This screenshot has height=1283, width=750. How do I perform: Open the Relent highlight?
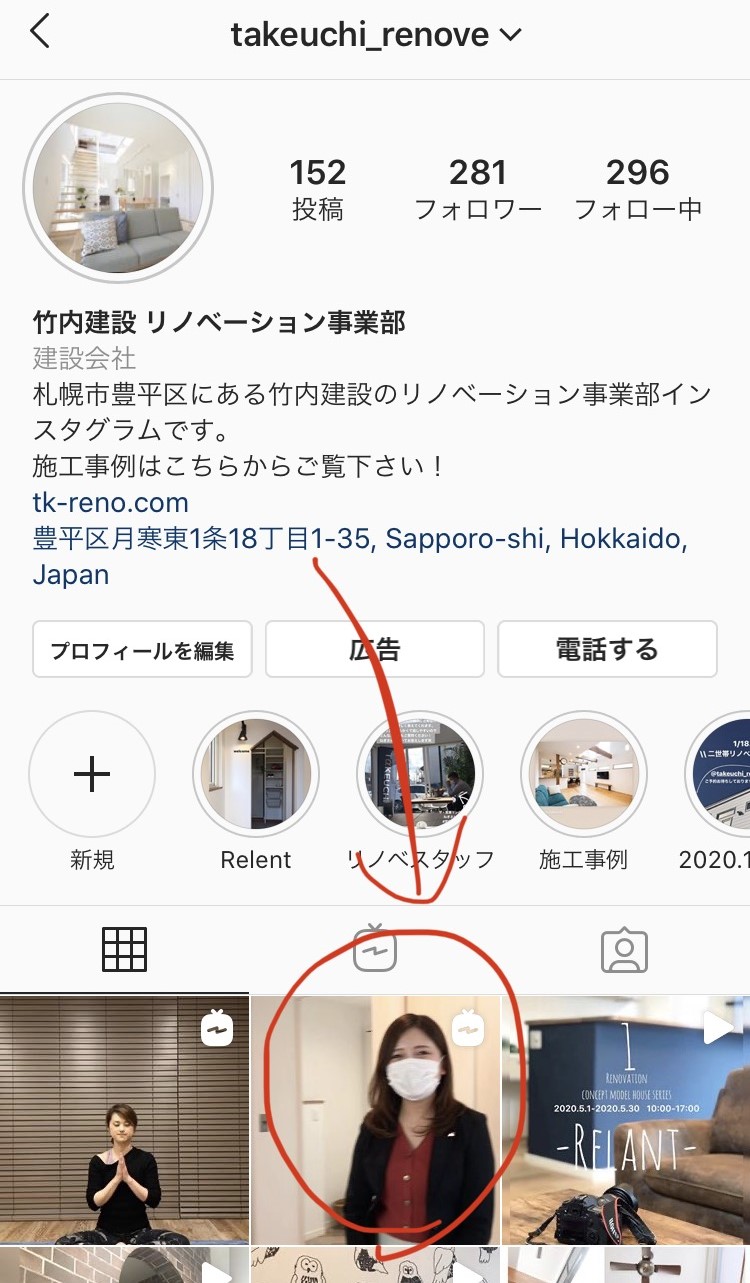pos(256,774)
